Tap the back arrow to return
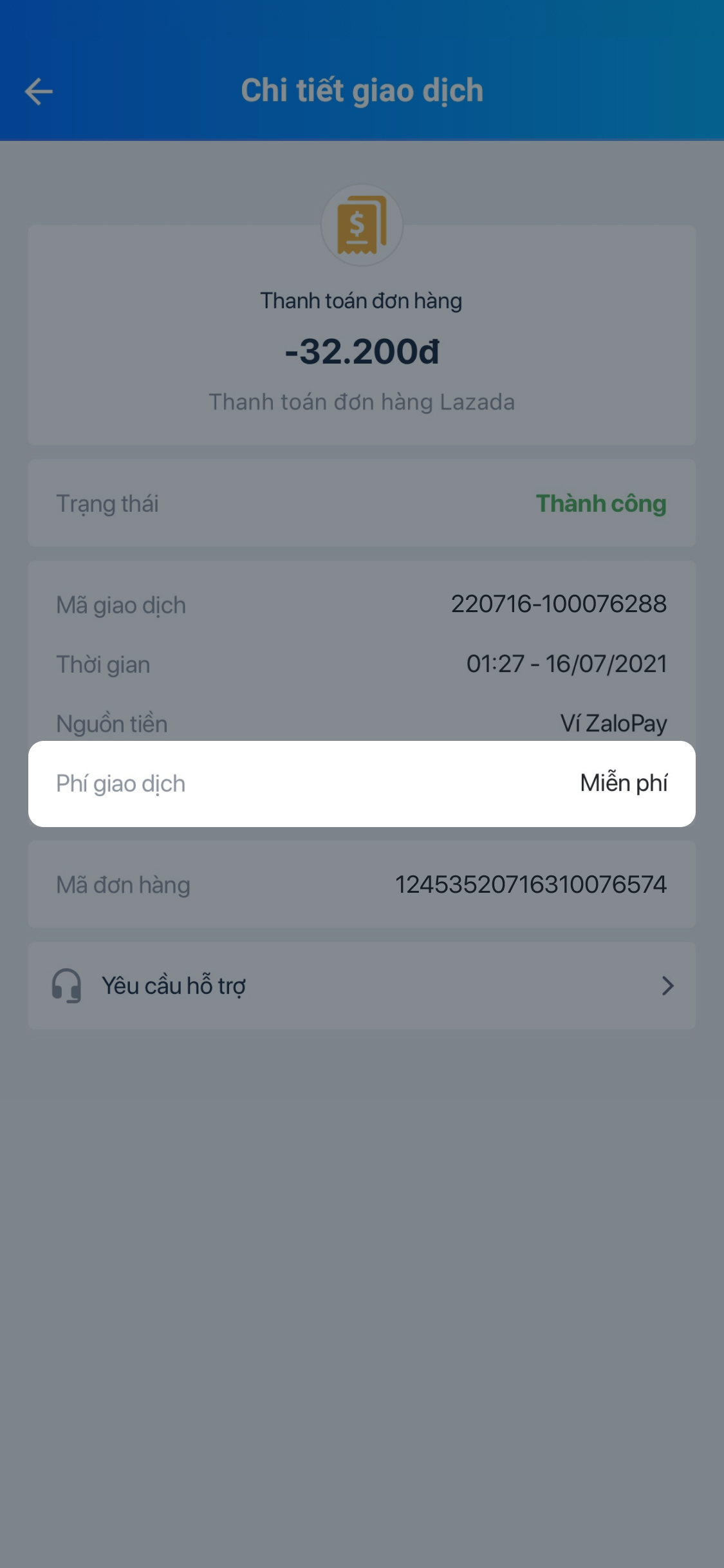This screenshot has height=1568, width=724. (x=40, y=90)
